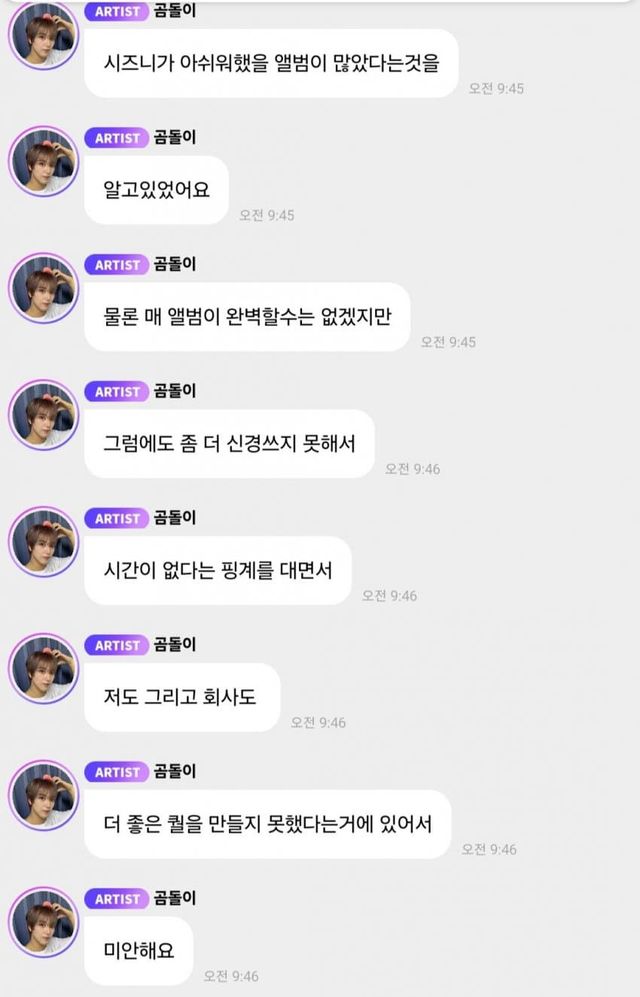
Task: Open artist avatar beside the '알고있었어요' message
Action: coord(43,161)
